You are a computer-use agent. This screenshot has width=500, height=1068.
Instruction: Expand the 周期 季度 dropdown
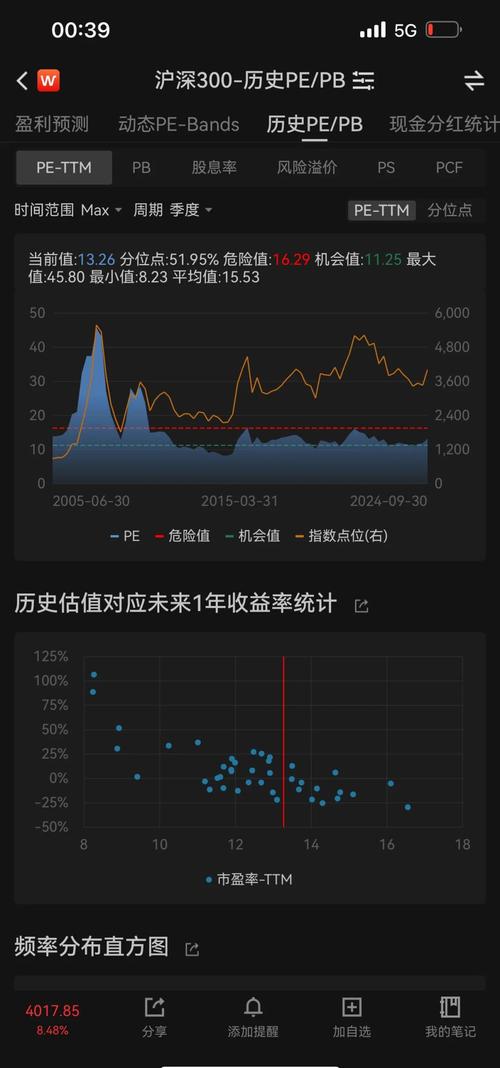coord(173,210)
